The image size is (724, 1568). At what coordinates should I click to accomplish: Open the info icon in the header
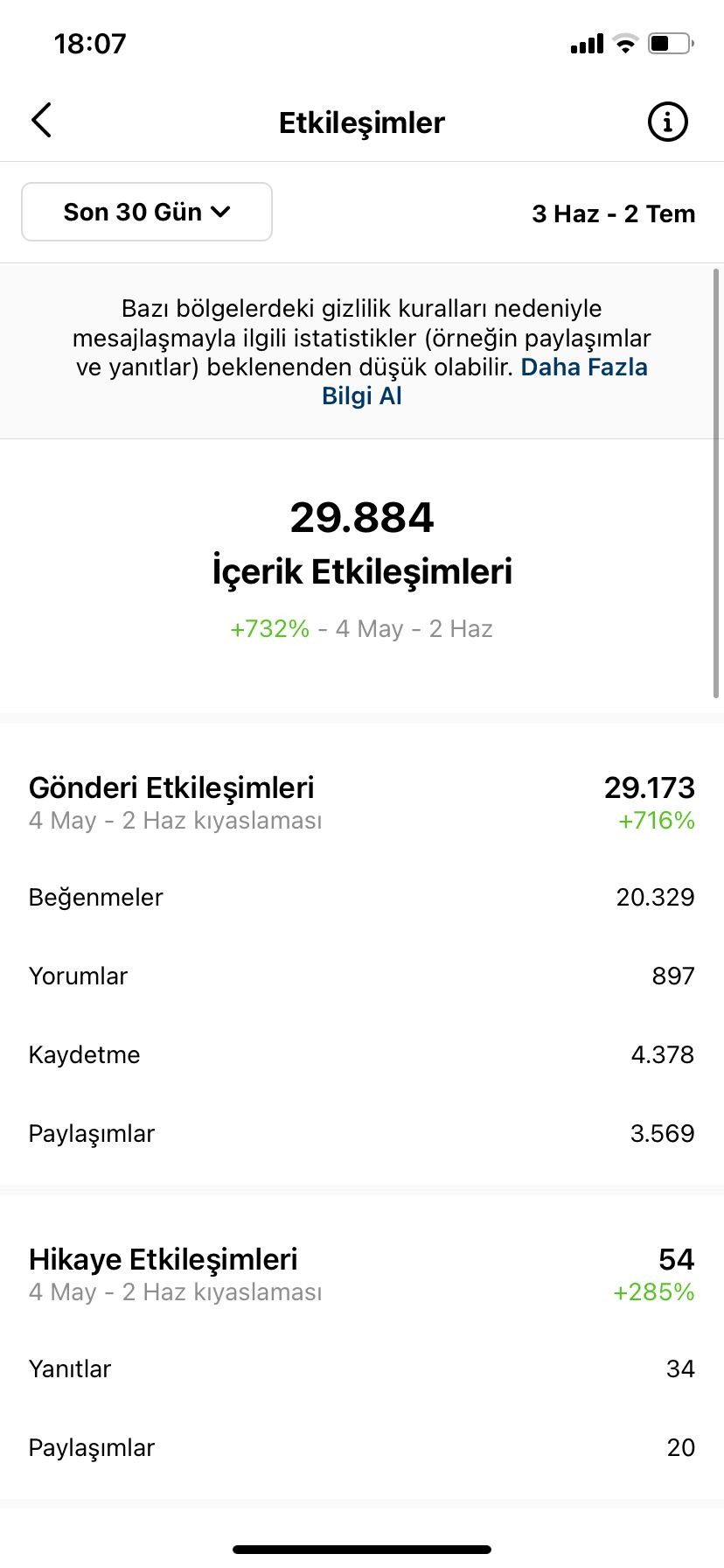pos(667,122)
